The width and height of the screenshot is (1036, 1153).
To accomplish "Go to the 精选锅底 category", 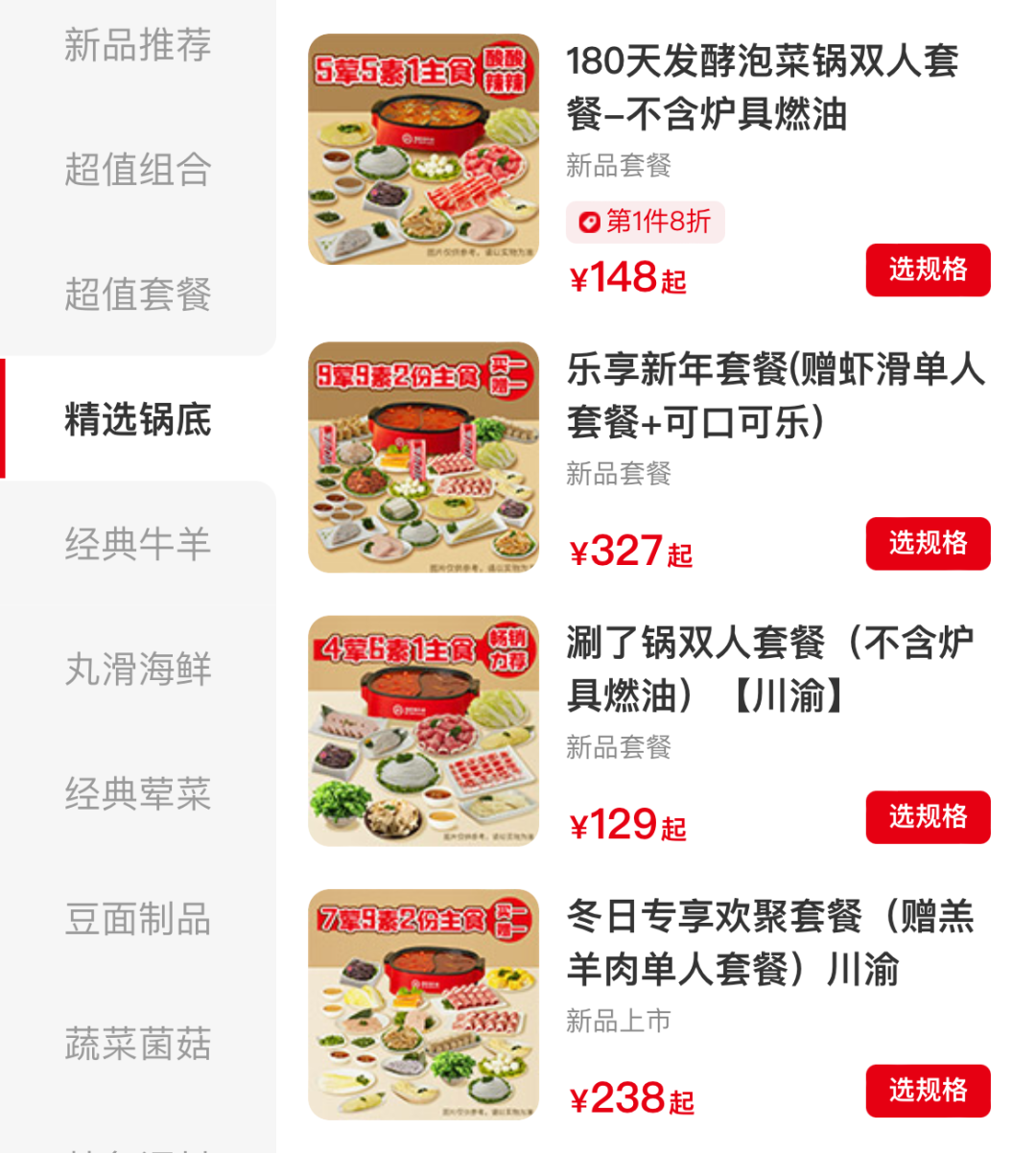I will pyautogui.click(x=138, y=419).
